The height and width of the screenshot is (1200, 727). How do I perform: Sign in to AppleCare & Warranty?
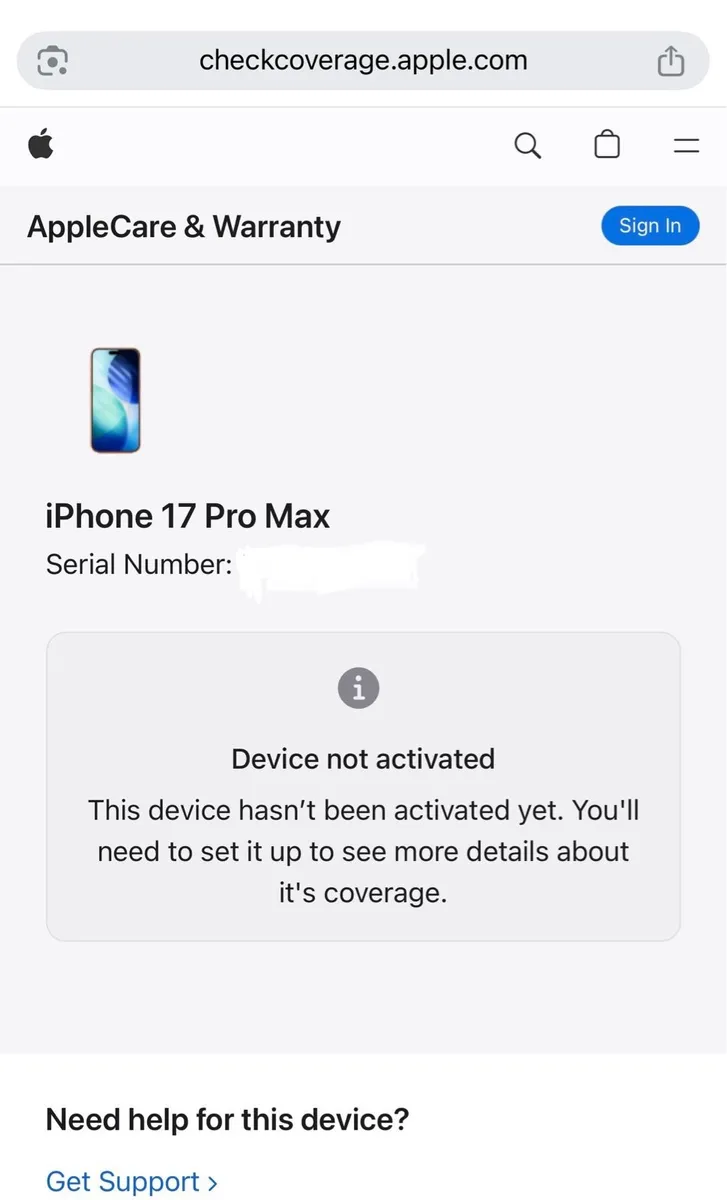(x=649, y=226)
